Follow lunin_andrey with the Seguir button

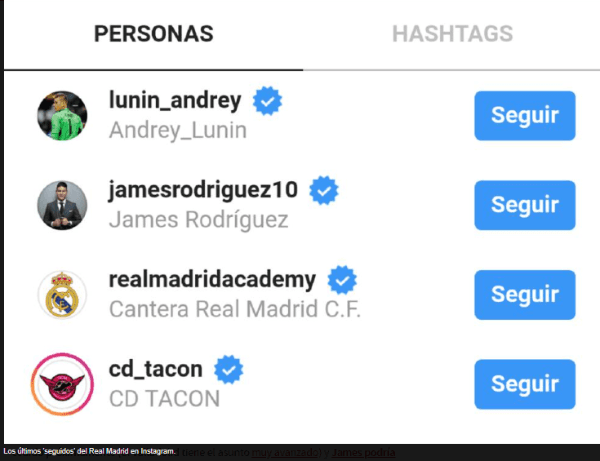(x=524, y=116)
